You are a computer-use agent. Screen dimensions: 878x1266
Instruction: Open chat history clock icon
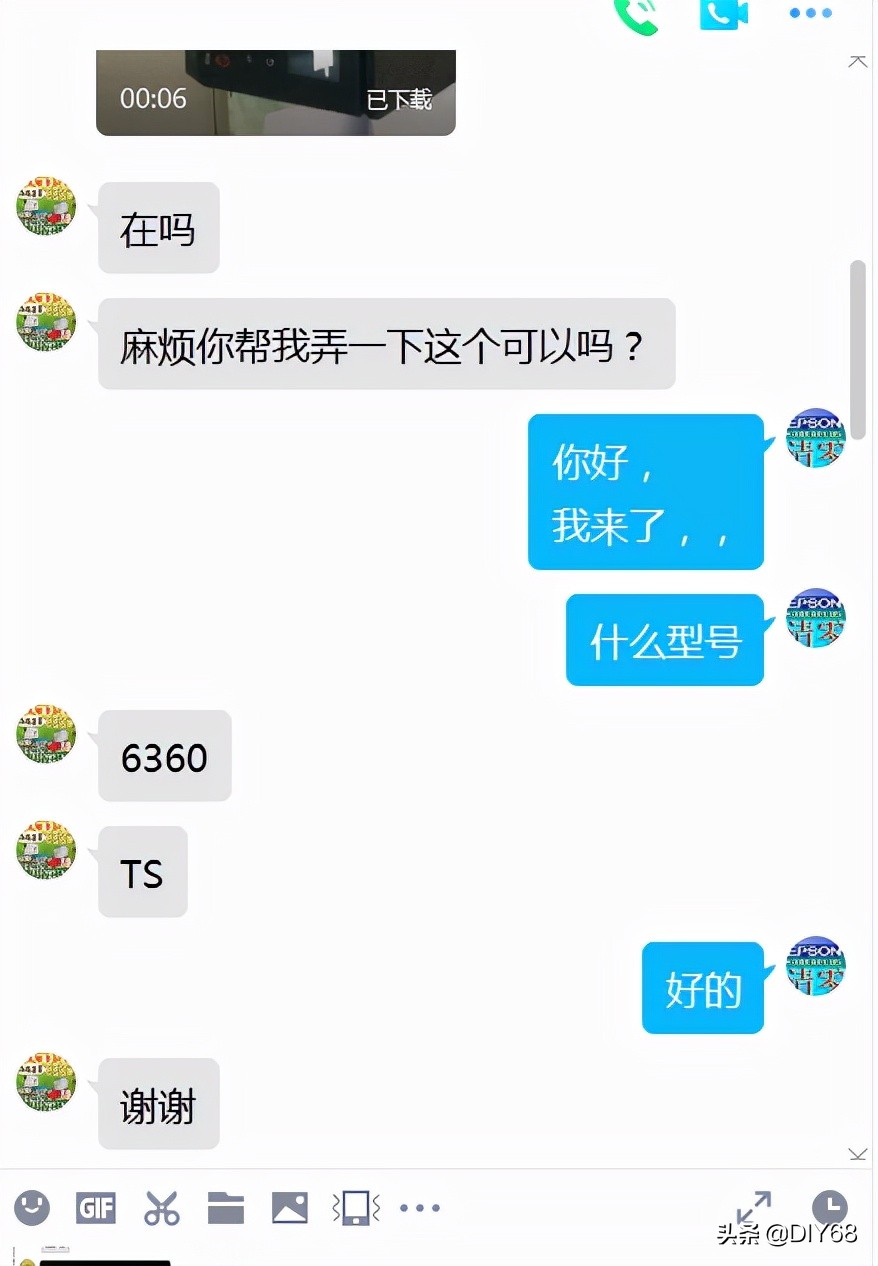(829, 1207)
